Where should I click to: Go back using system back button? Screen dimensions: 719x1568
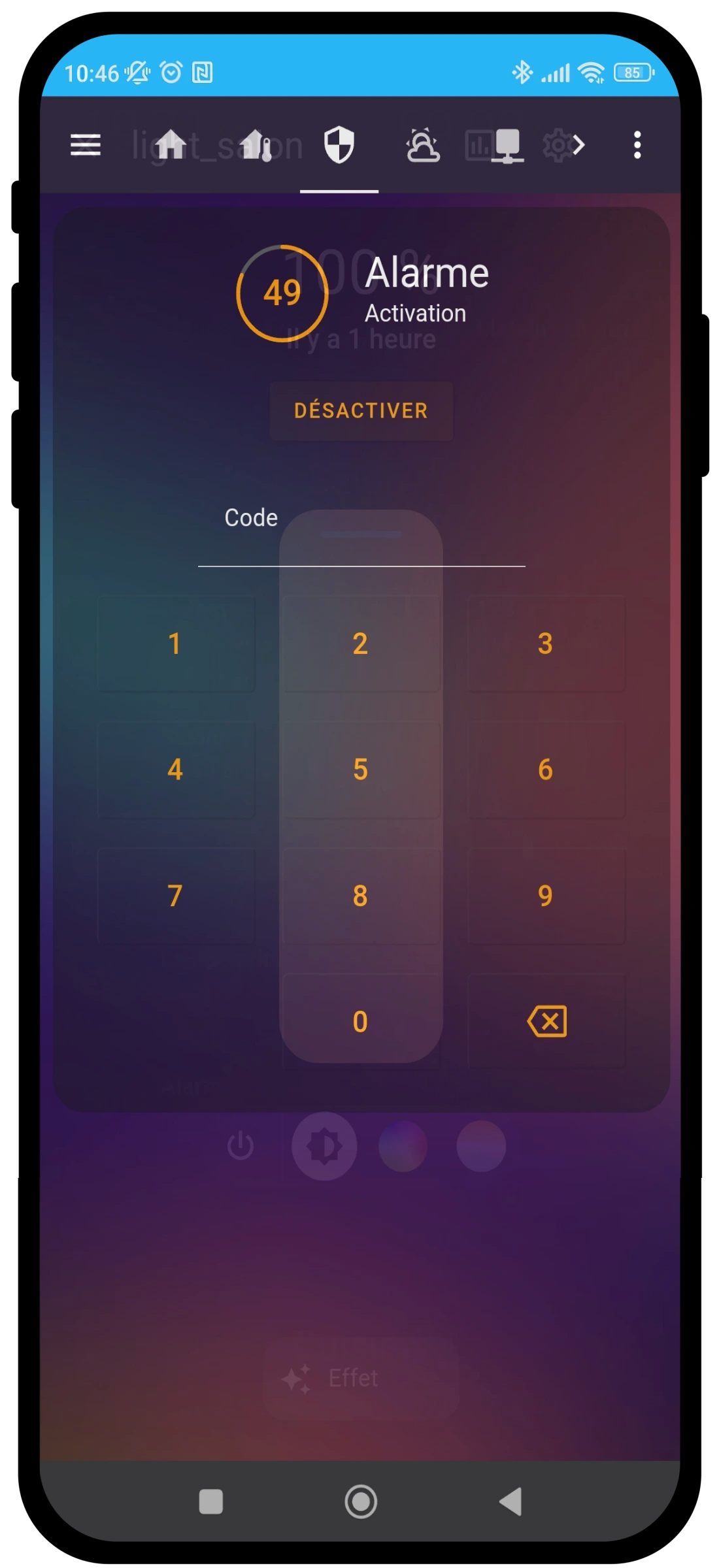coord(510,1501)
